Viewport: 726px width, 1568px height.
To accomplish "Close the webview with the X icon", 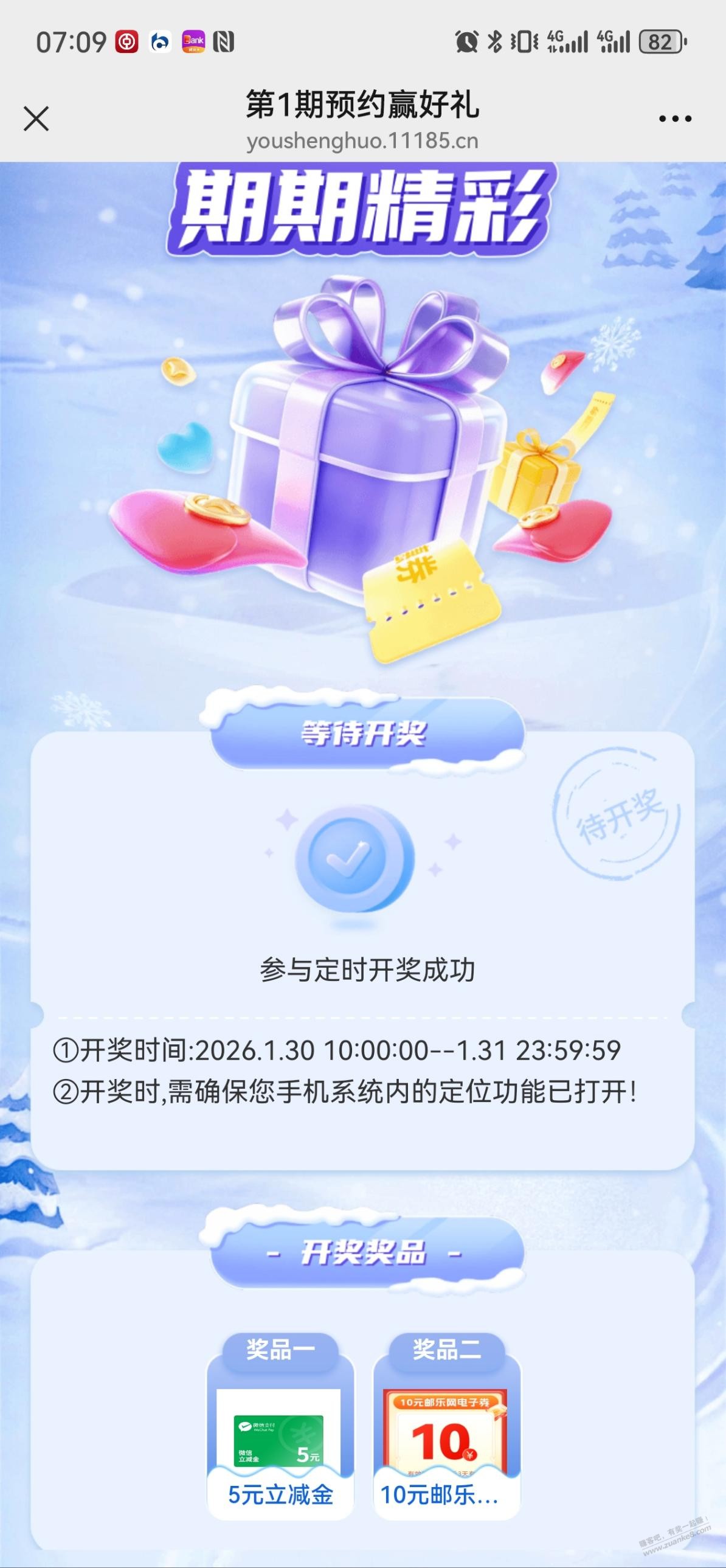I will tap(36, 119).
